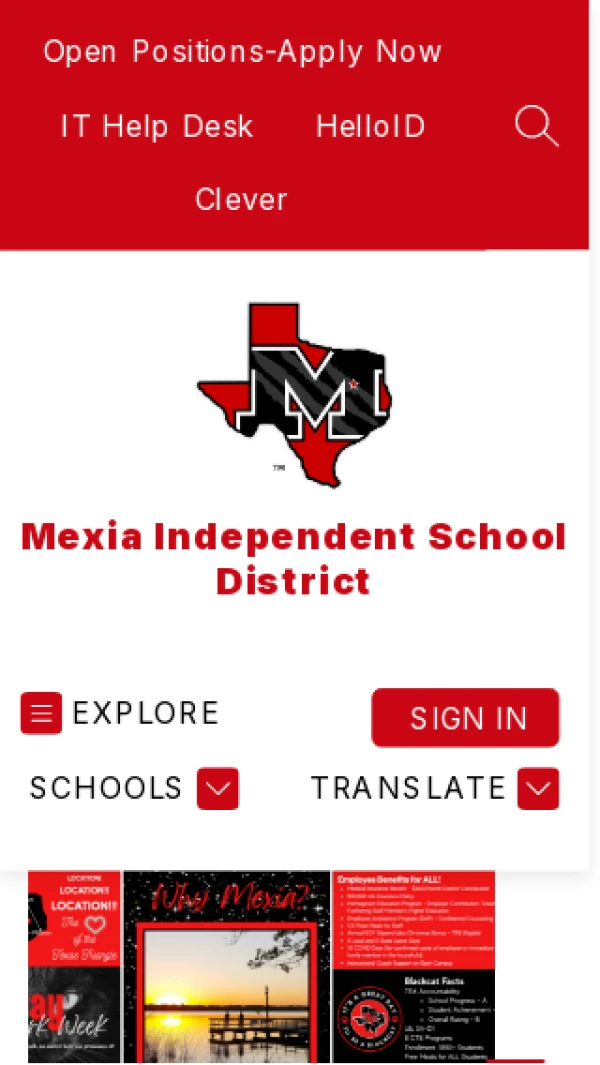Viewport: 600px width, 1065px height.
Task: Expand the Translate dropdown
Action: pyautogui.click(x=537, y=789)
